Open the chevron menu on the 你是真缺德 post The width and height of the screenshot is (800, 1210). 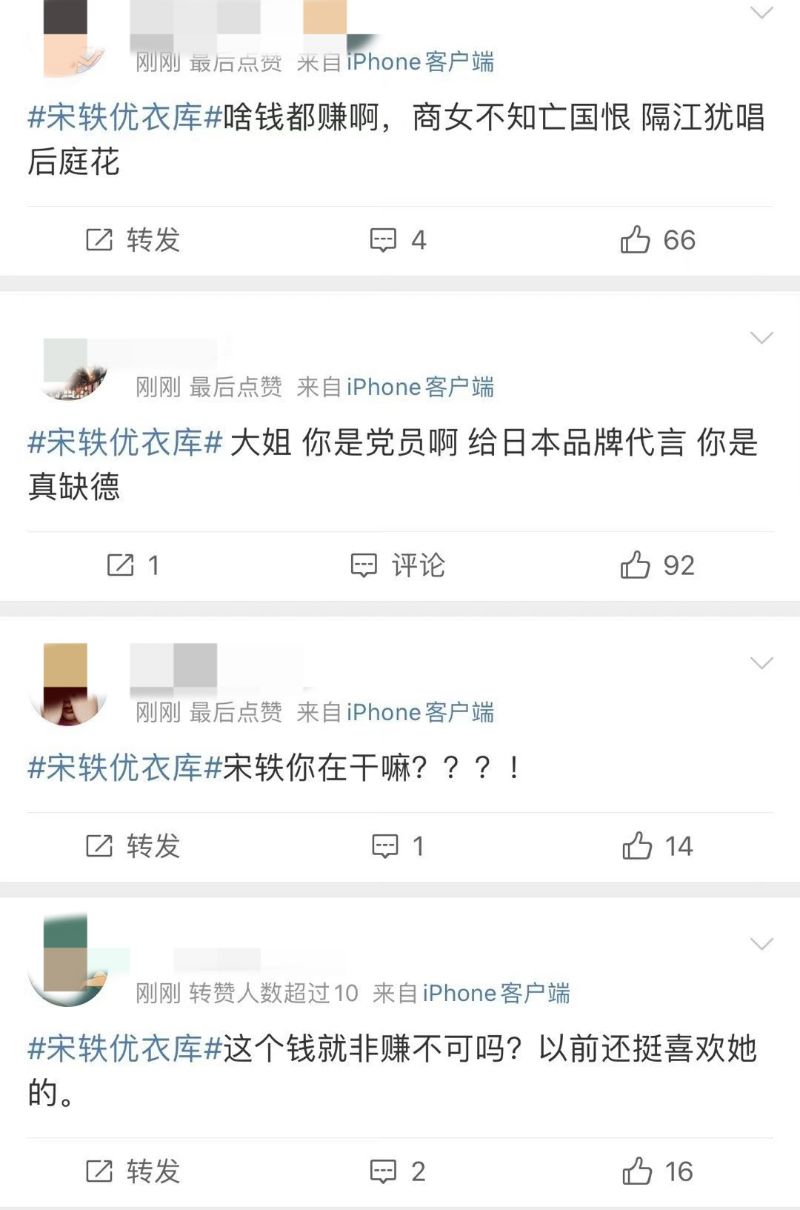point(762,338)
